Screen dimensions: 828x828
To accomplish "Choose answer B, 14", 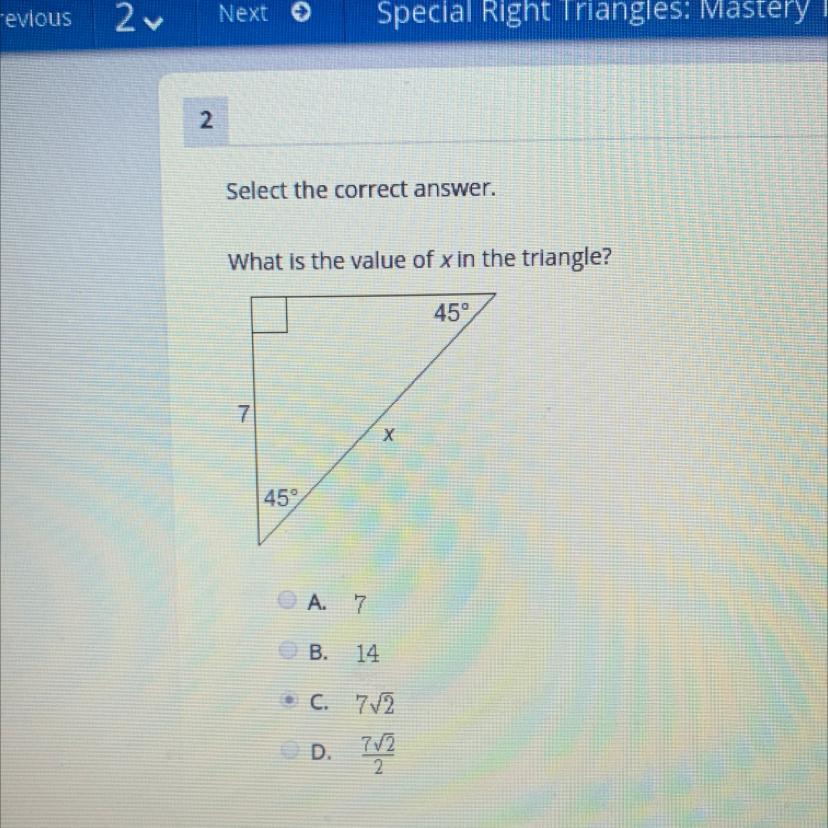I will click(288, 653).
